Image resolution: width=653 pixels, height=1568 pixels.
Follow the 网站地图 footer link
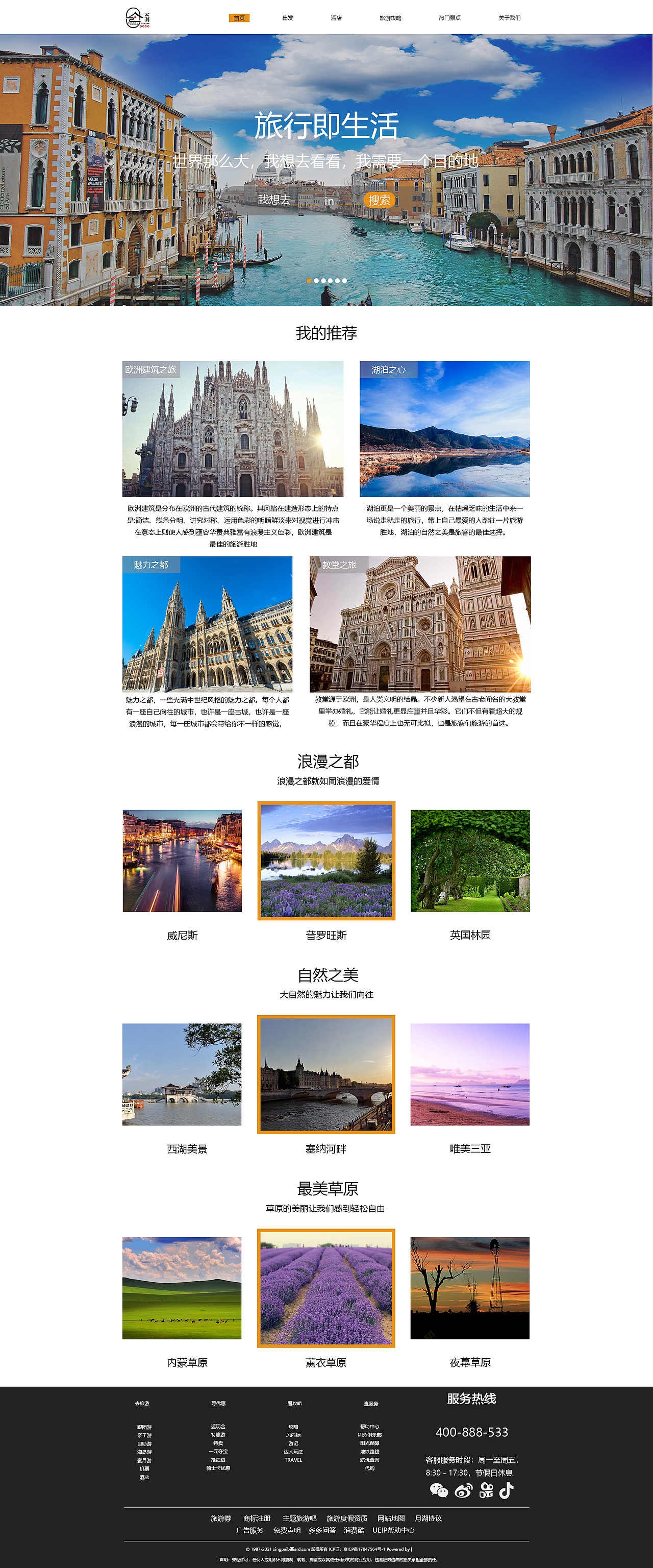click(x=391, y=1518)
